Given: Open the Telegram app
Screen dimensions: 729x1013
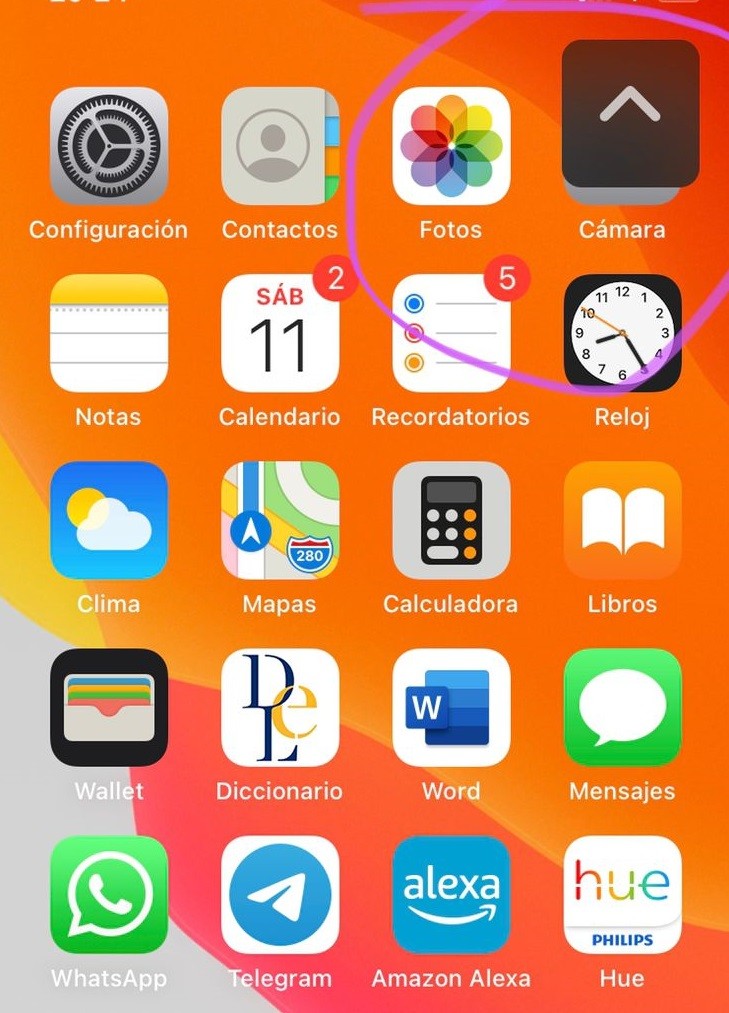Looking at the screenshot, I should click(280, 894).
